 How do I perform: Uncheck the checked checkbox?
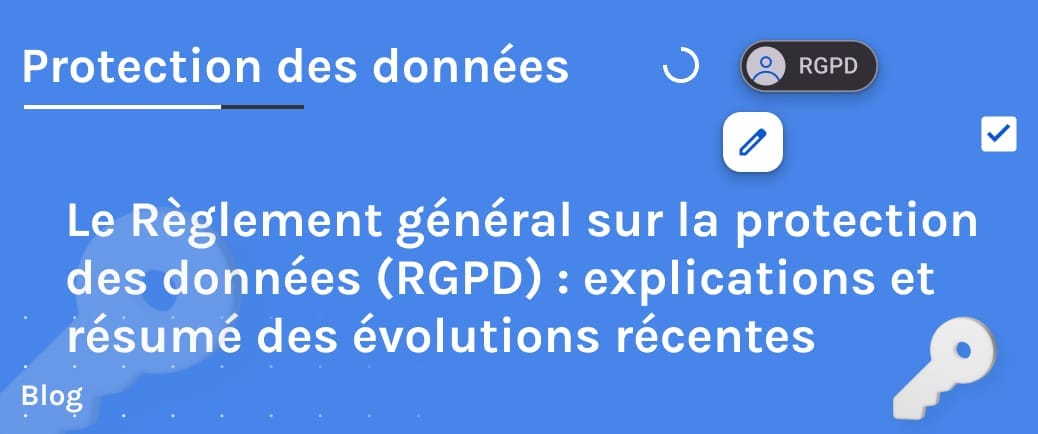pyautogui.click(x=998, y=135)
